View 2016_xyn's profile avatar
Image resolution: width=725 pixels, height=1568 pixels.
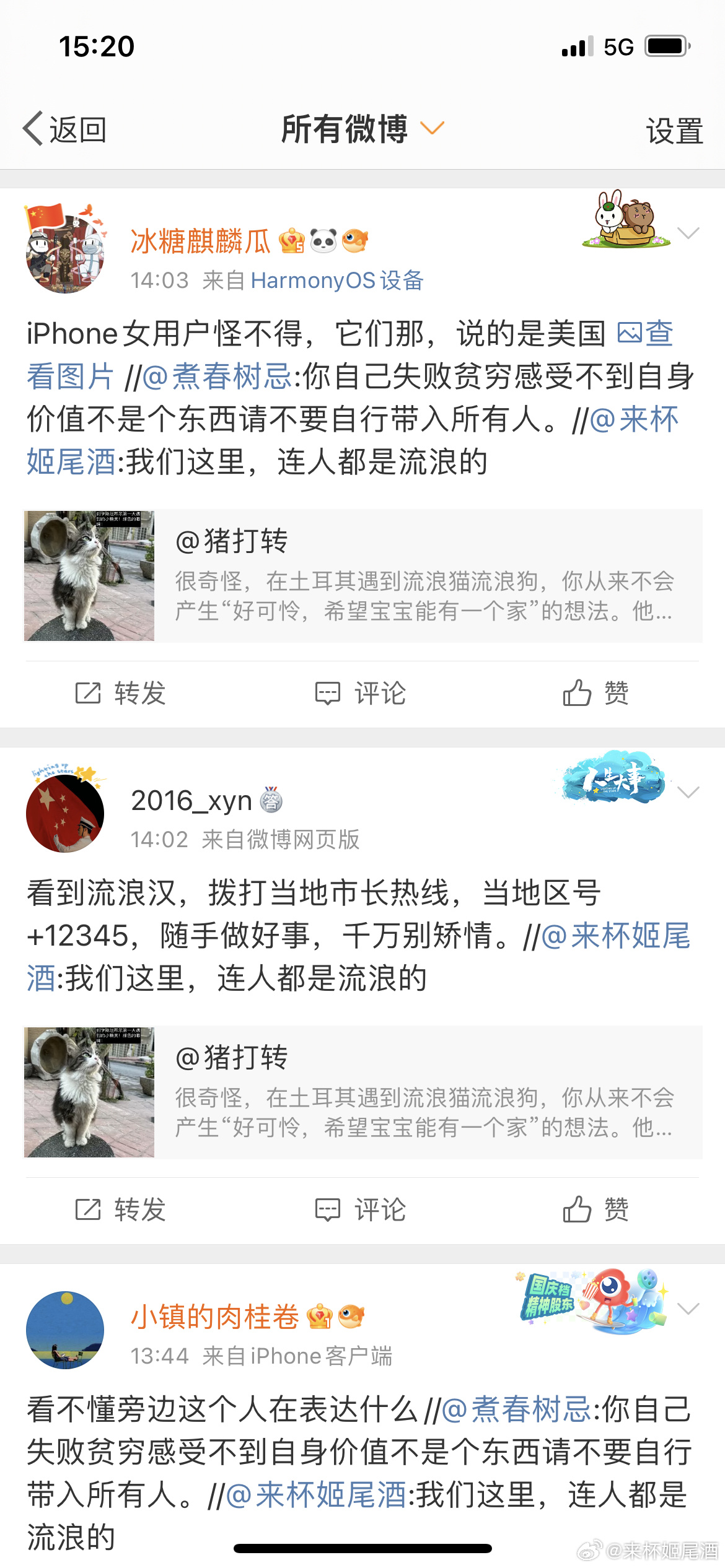tap(65, 813)
